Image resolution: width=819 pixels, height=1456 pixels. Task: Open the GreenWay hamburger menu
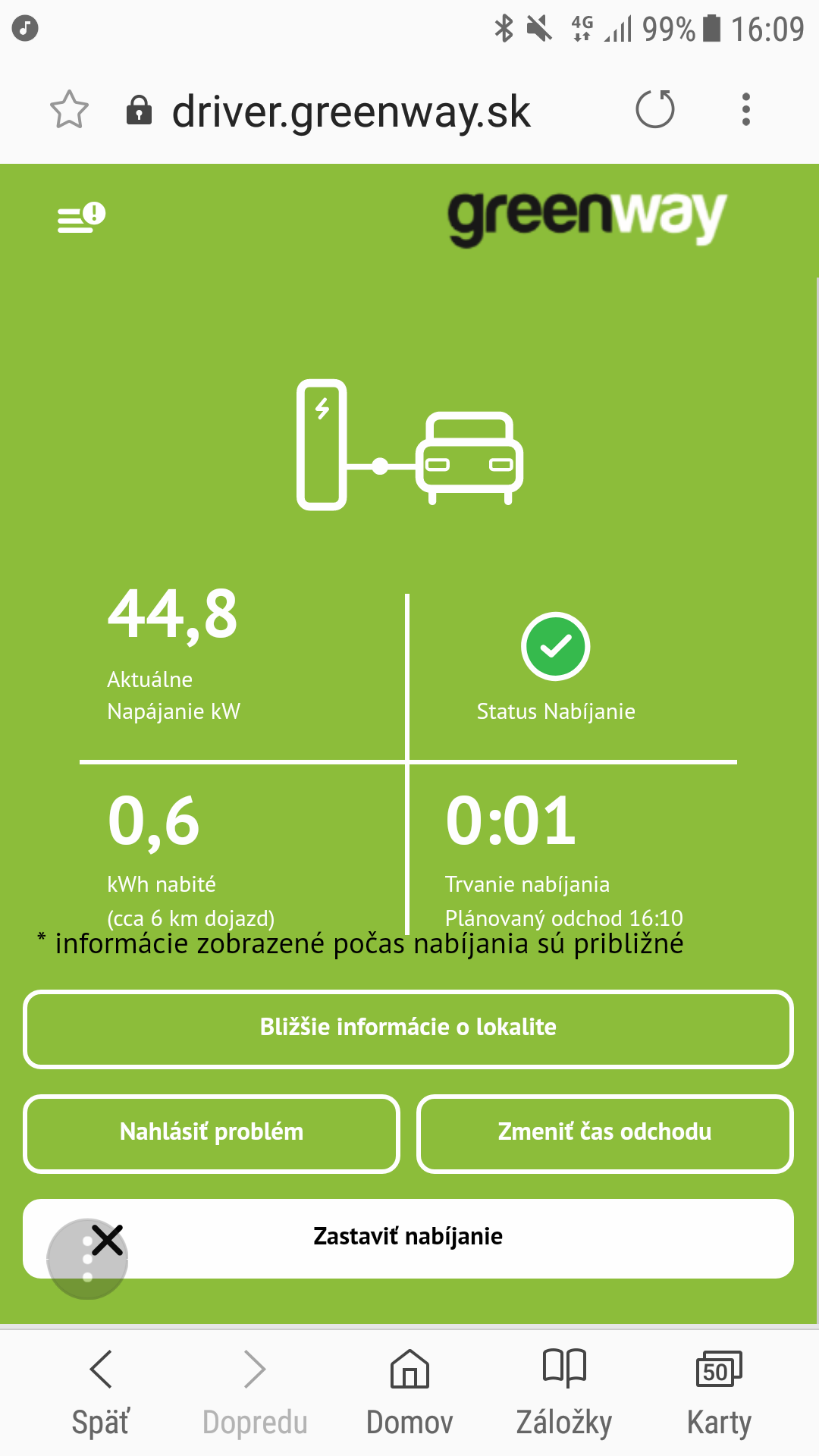click(x=80, y=218)
